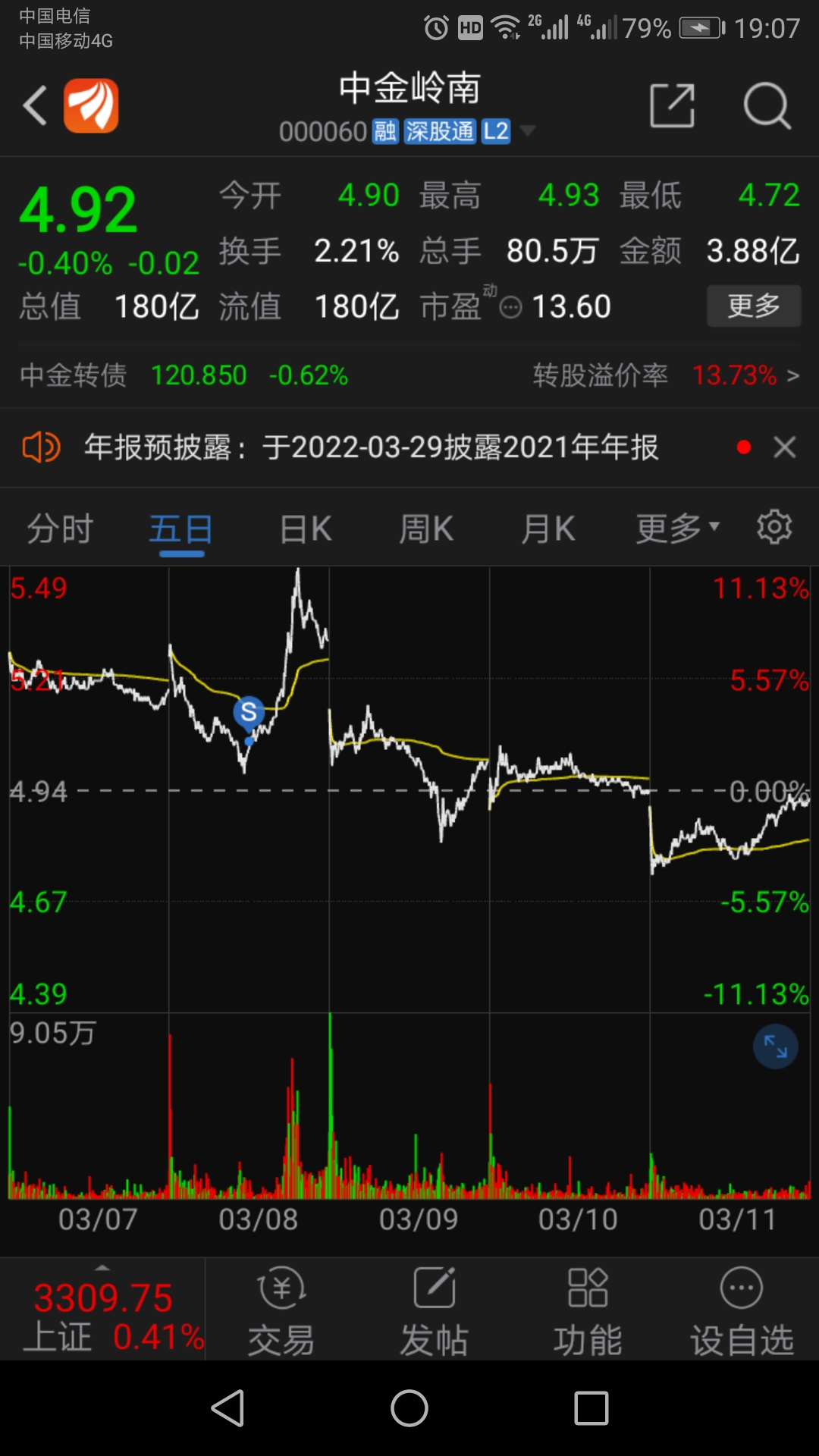Tap the 更多 button for more quote data
819x1456 pixels.
[753, 306]
